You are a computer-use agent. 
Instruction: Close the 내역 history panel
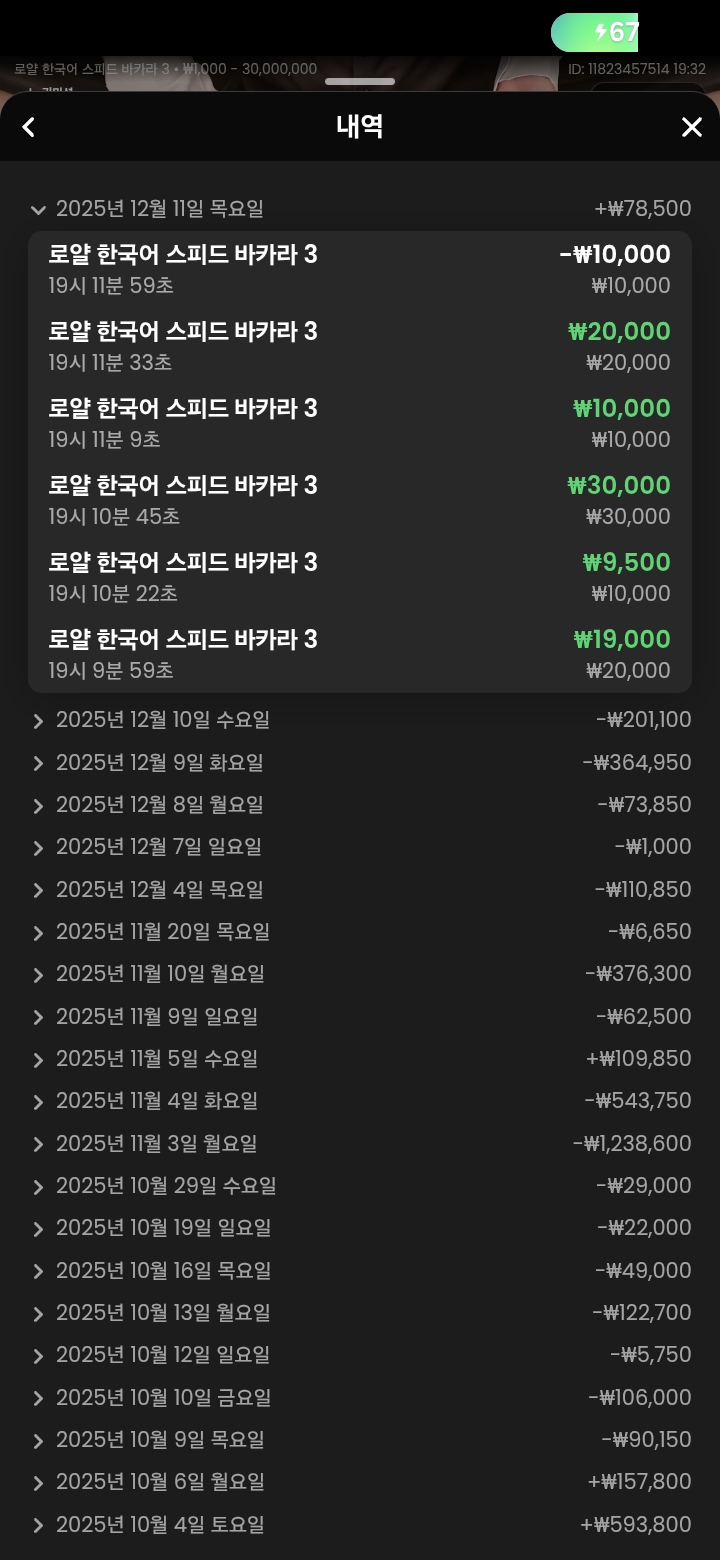click(x=691, y=127)
